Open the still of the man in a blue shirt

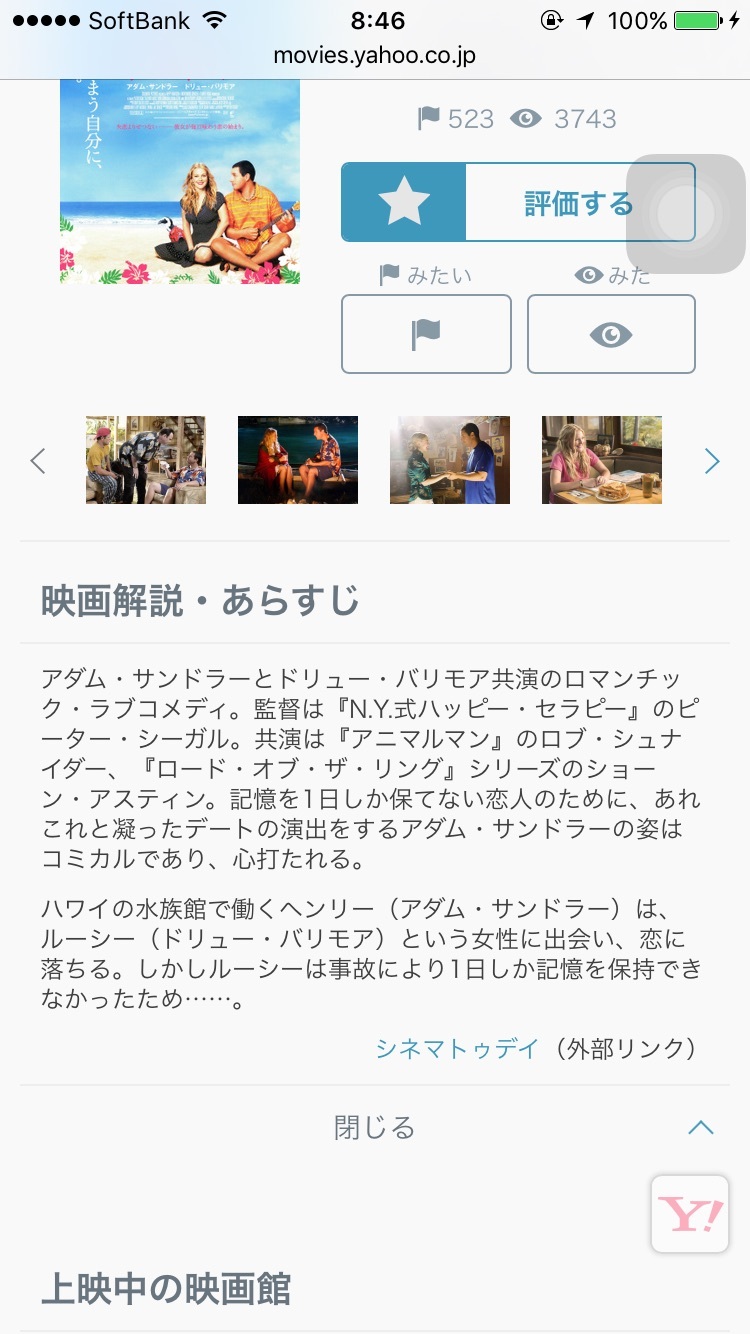pos(450,460)
